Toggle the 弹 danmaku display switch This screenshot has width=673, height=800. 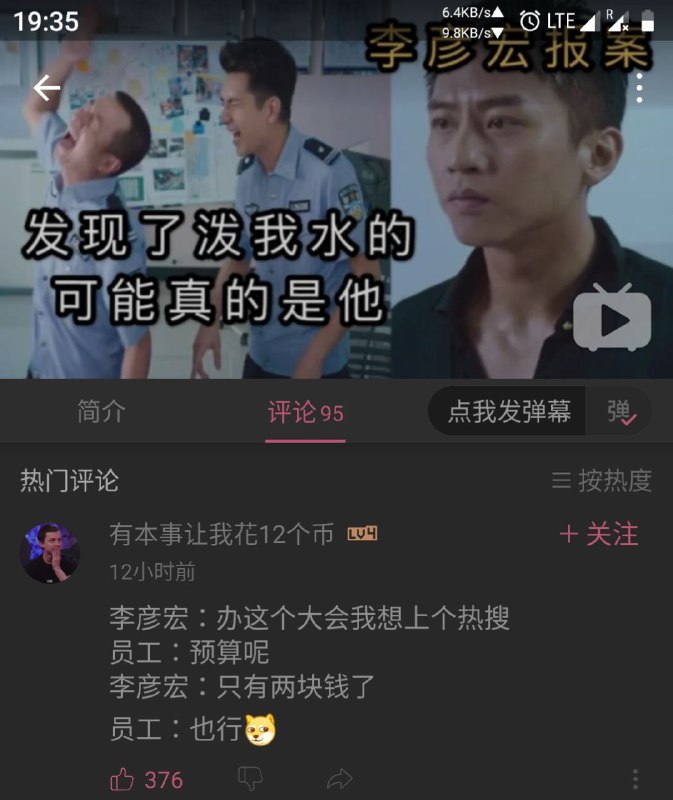(623, 412)
